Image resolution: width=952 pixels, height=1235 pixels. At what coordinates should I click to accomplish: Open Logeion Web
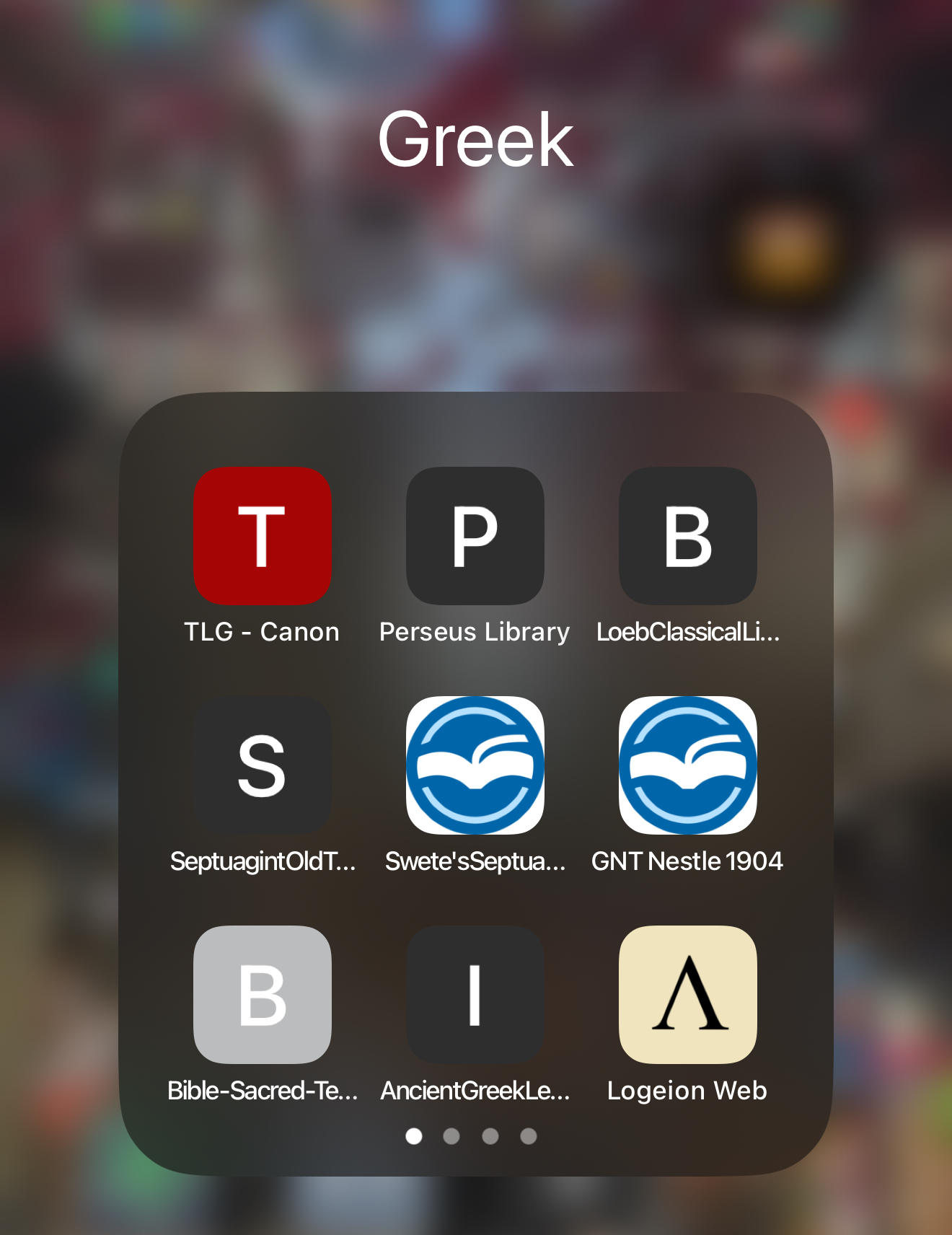[687, 994]
